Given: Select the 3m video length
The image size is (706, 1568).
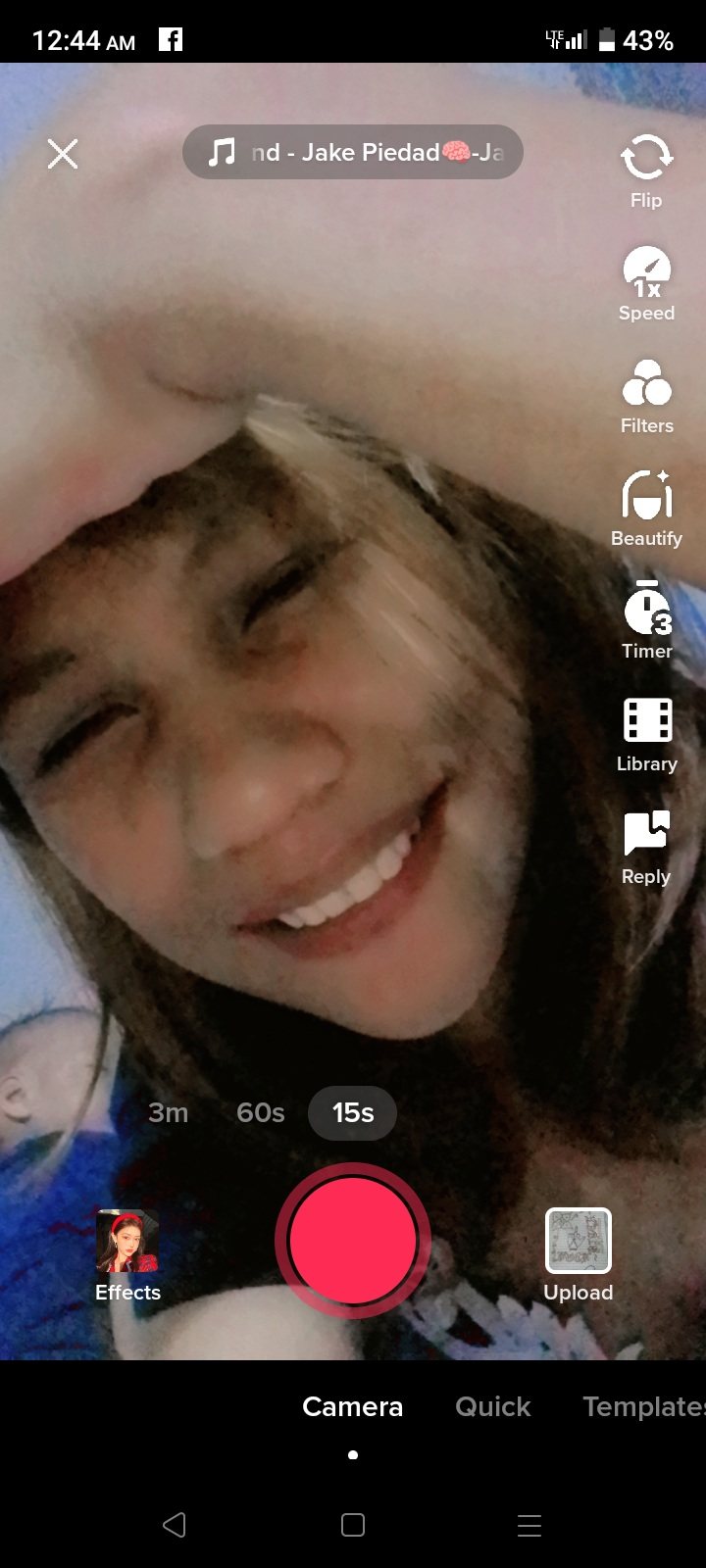Looking at the screenshot, I should [168, 1113].
